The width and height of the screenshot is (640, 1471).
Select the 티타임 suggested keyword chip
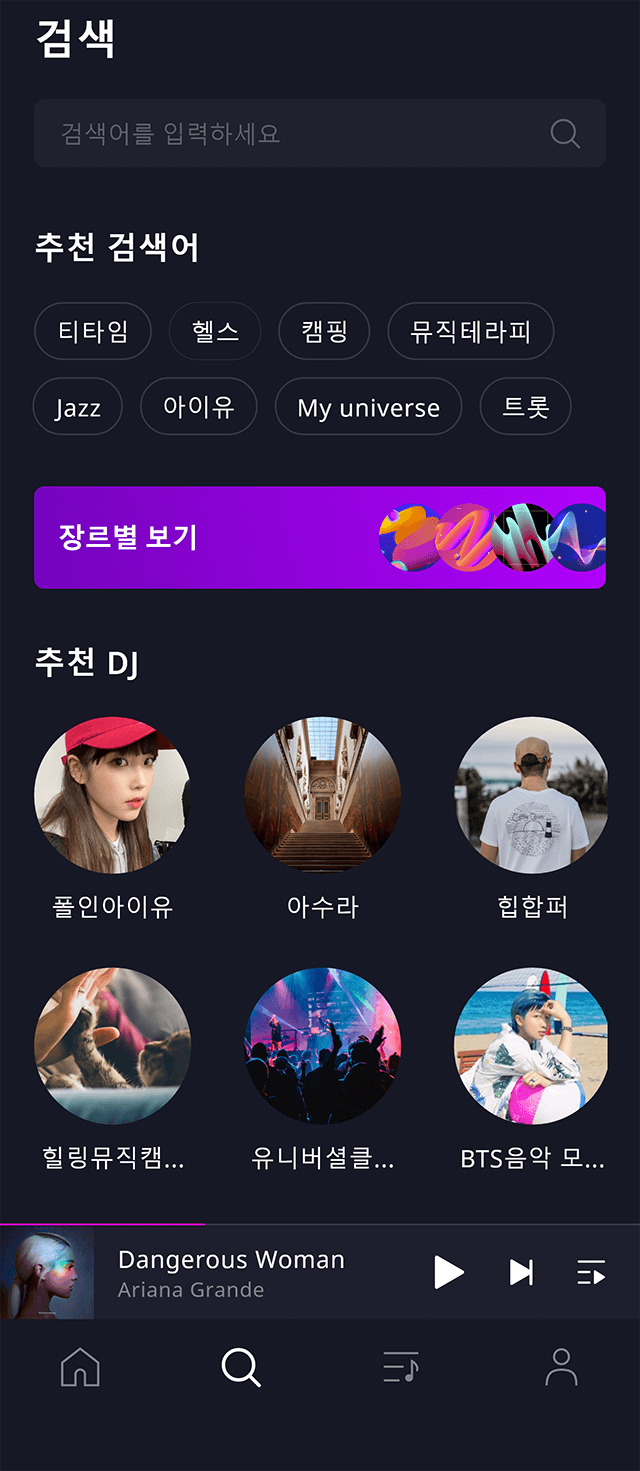click(x=93, y=331)
